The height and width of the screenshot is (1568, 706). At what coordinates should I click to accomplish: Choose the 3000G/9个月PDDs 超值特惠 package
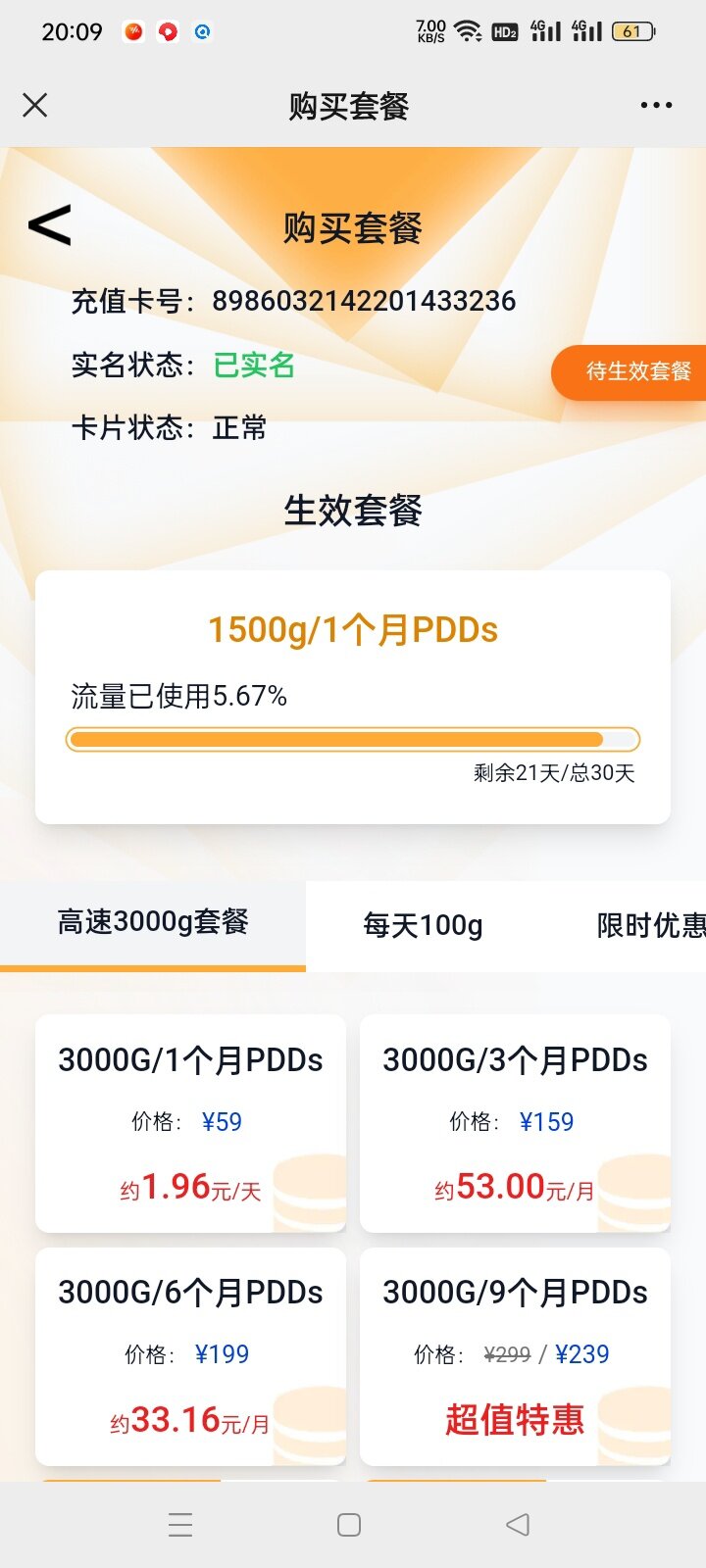(515, 1356)
